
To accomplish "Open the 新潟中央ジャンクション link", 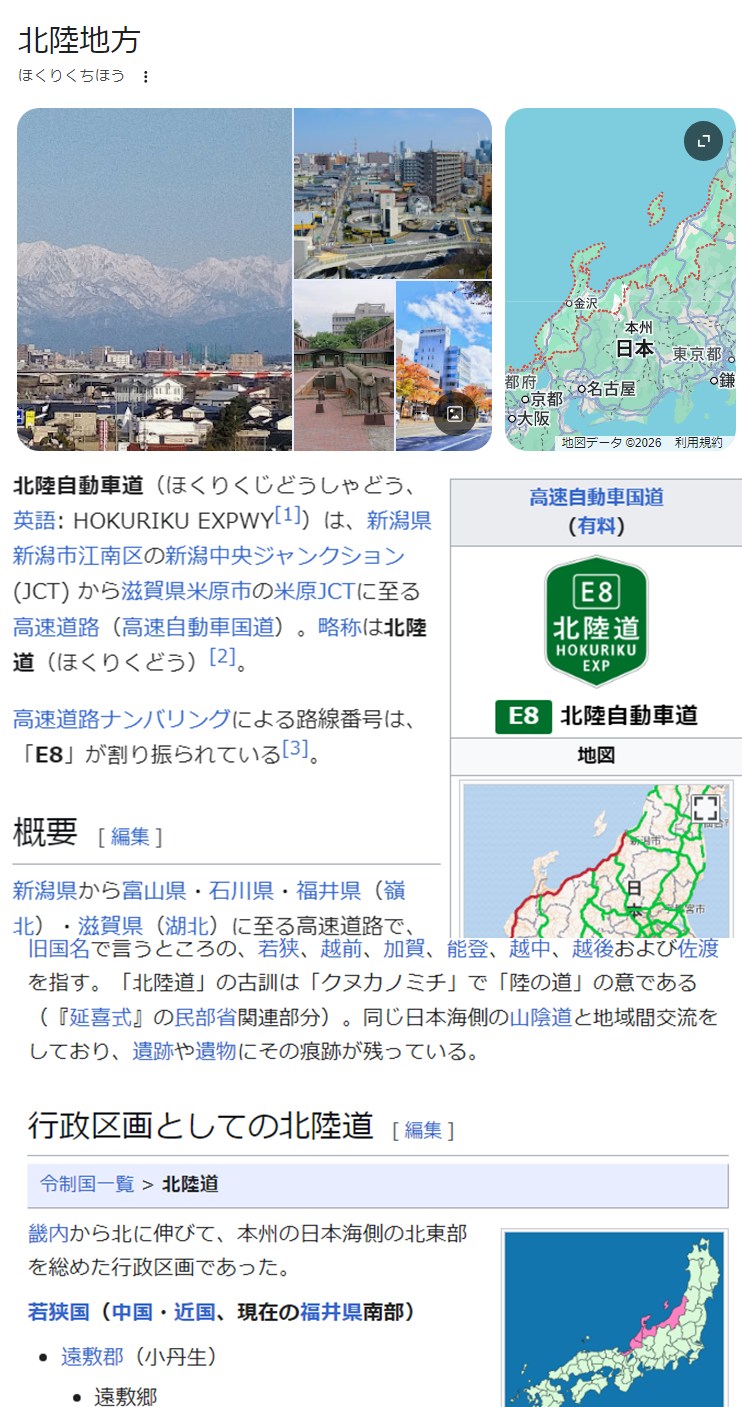I will (x=285, y=556).
